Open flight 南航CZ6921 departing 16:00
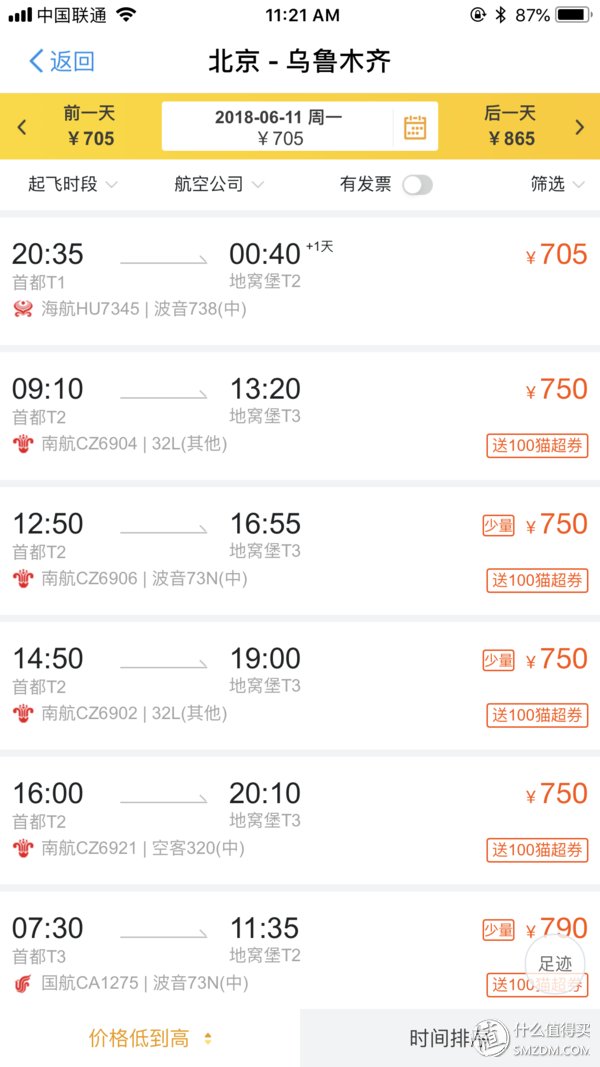 point(300,820)
